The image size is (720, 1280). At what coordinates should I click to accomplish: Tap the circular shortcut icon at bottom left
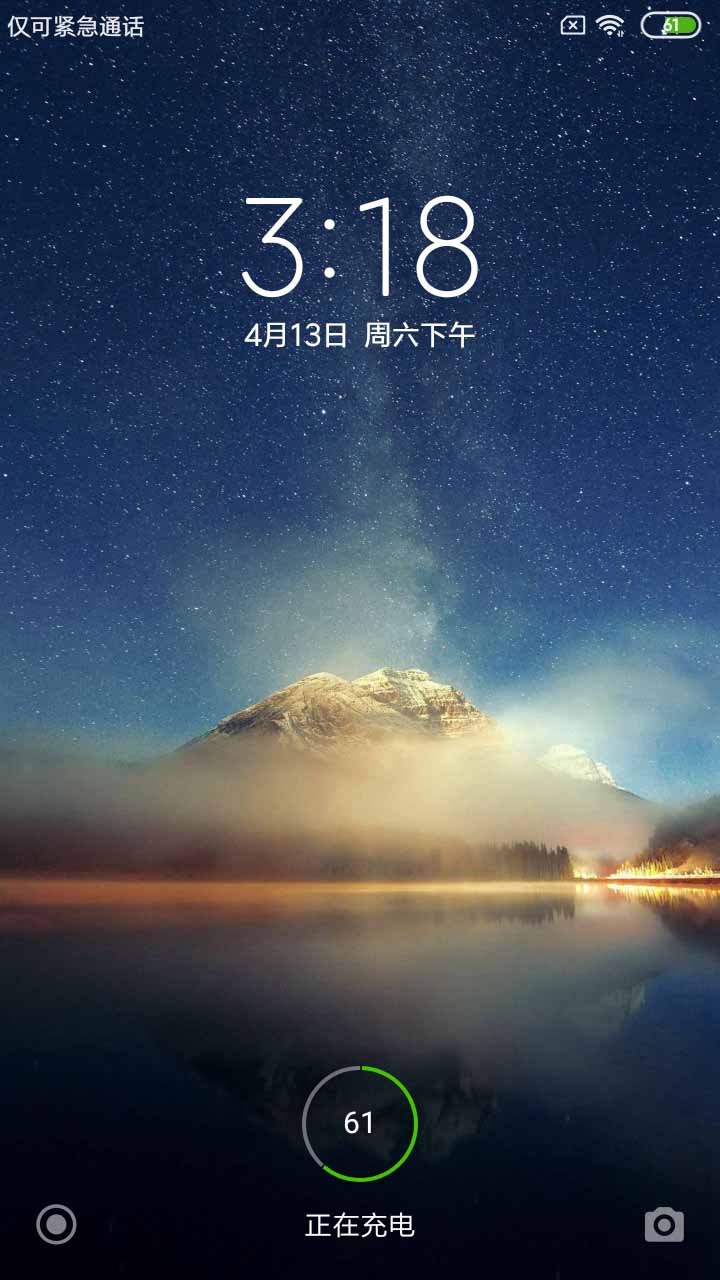(x=56, y=1224)
